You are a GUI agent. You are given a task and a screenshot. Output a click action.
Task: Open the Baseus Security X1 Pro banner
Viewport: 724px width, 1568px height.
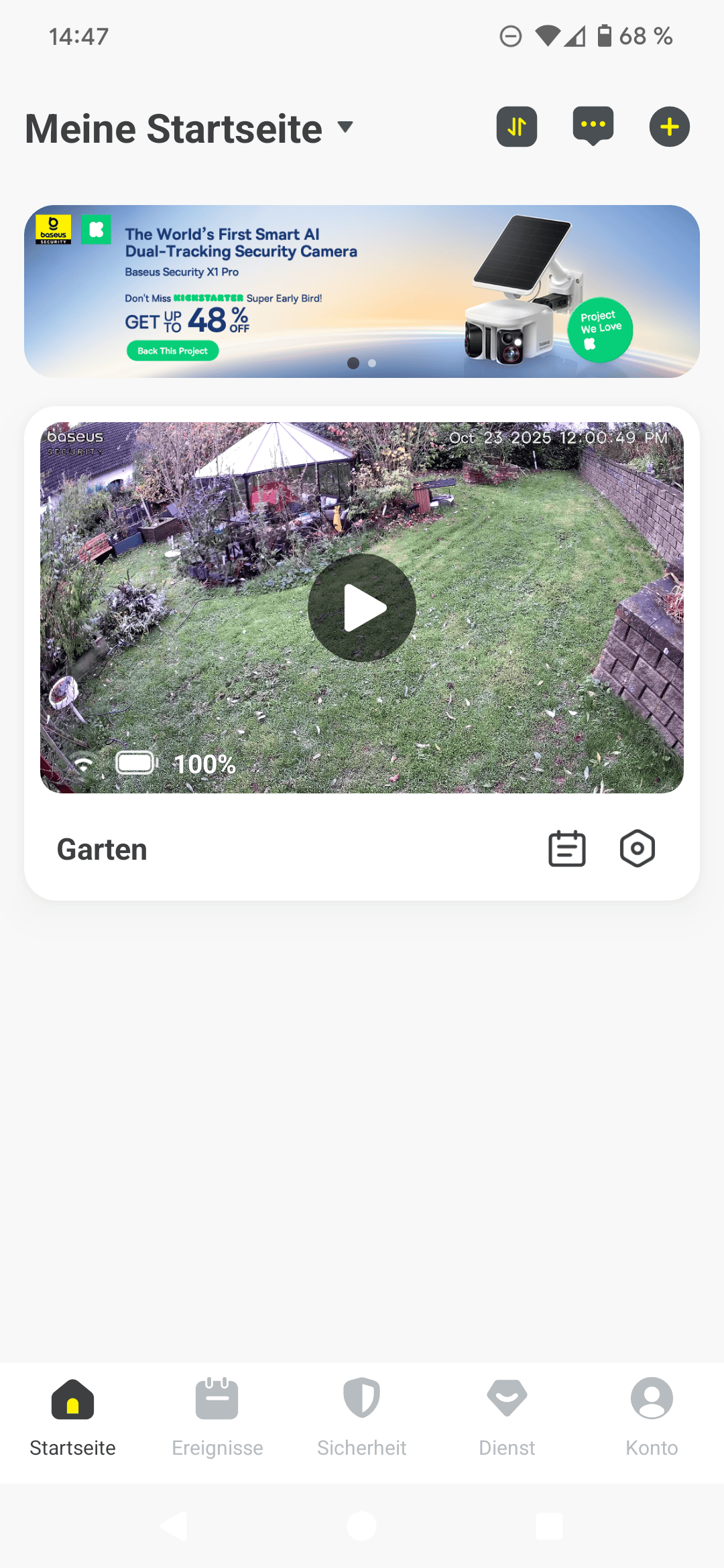(362, 291)
